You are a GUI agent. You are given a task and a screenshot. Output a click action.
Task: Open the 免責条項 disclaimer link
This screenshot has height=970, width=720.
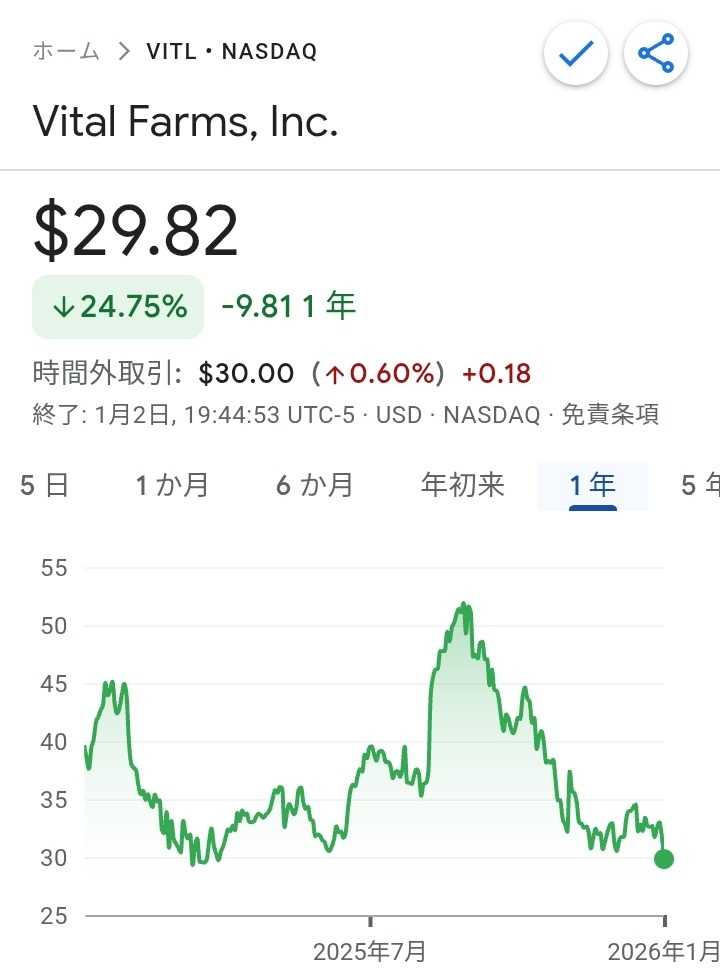click(x=610, y=415)
